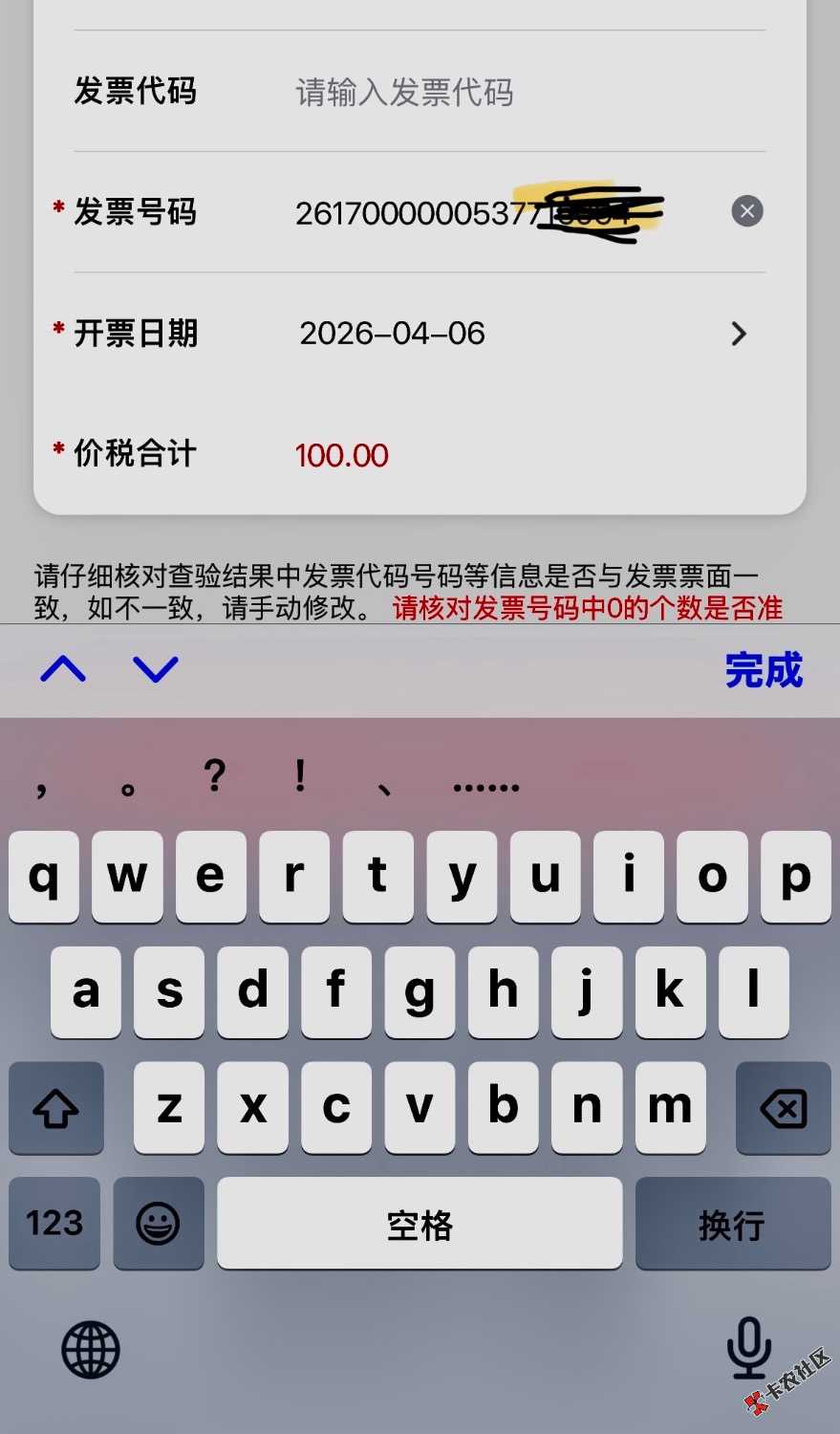
Task: Clear the 发票号码 field
Action: 746,211
